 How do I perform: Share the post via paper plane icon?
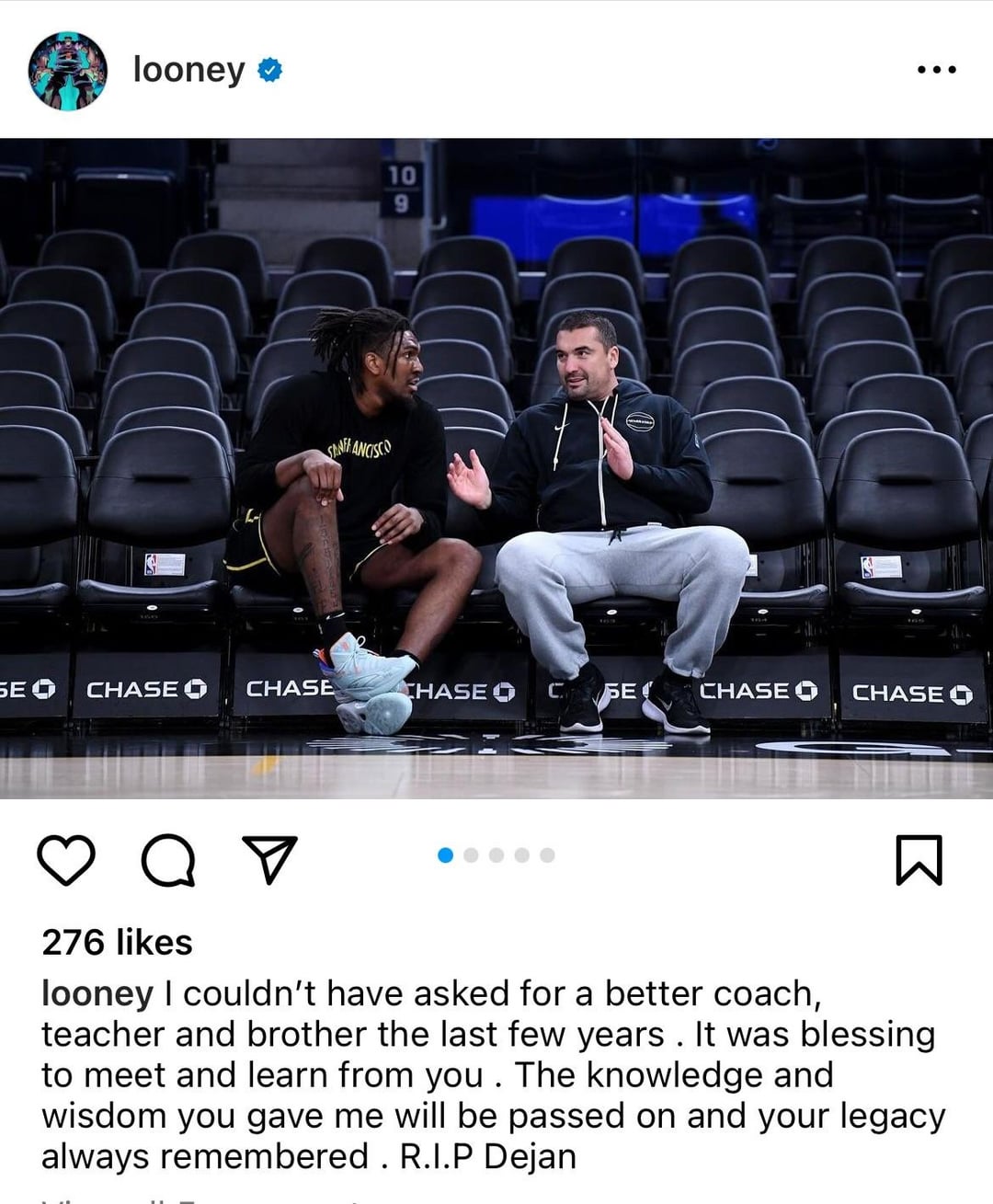[x=269, y=859]
